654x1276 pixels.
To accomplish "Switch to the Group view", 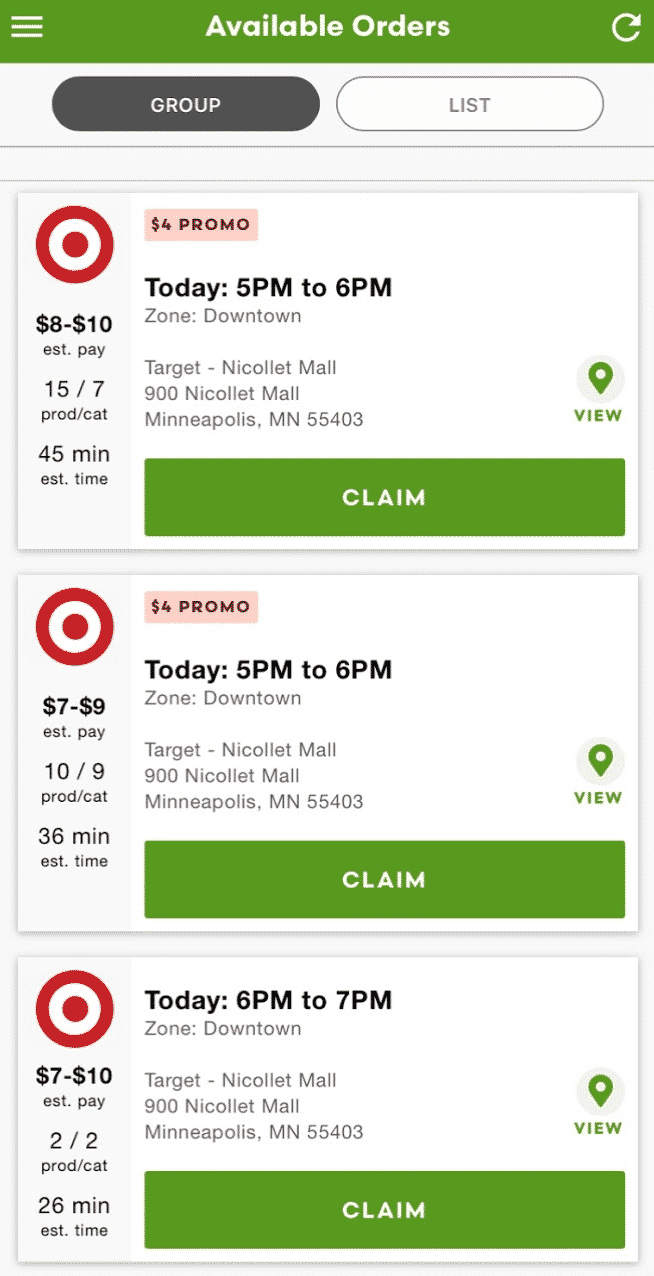I will tap(186, 104).
